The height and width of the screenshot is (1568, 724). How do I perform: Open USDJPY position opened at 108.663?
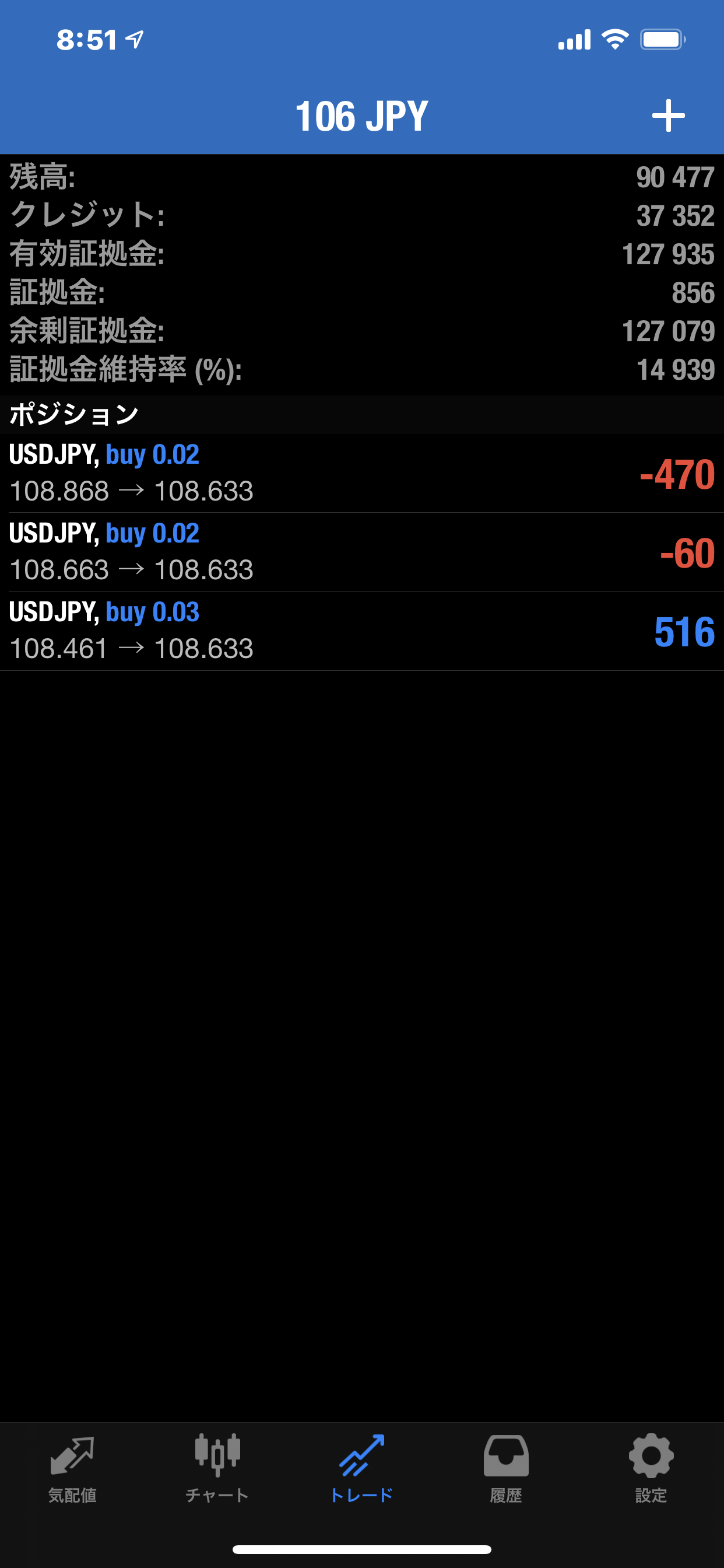pos(361,551)
